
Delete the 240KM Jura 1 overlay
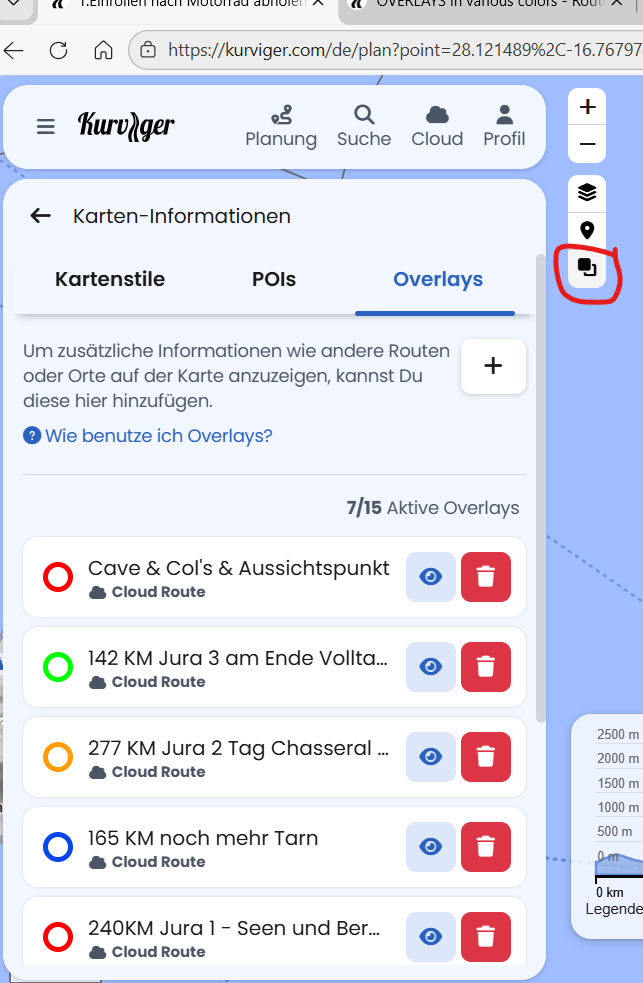[x=486, y=937]
